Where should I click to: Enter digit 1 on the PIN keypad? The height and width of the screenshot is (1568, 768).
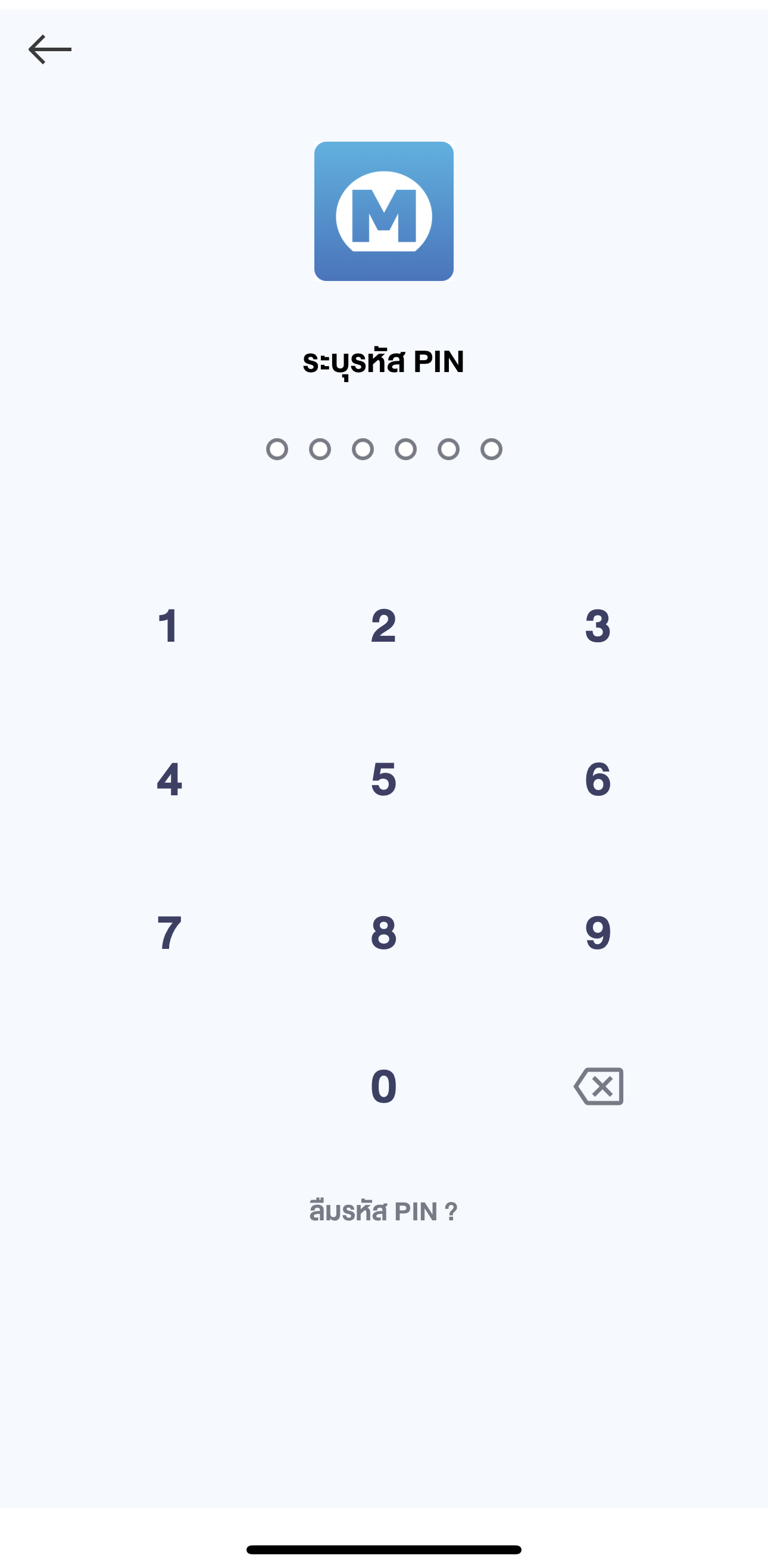(x=168, y=626)
